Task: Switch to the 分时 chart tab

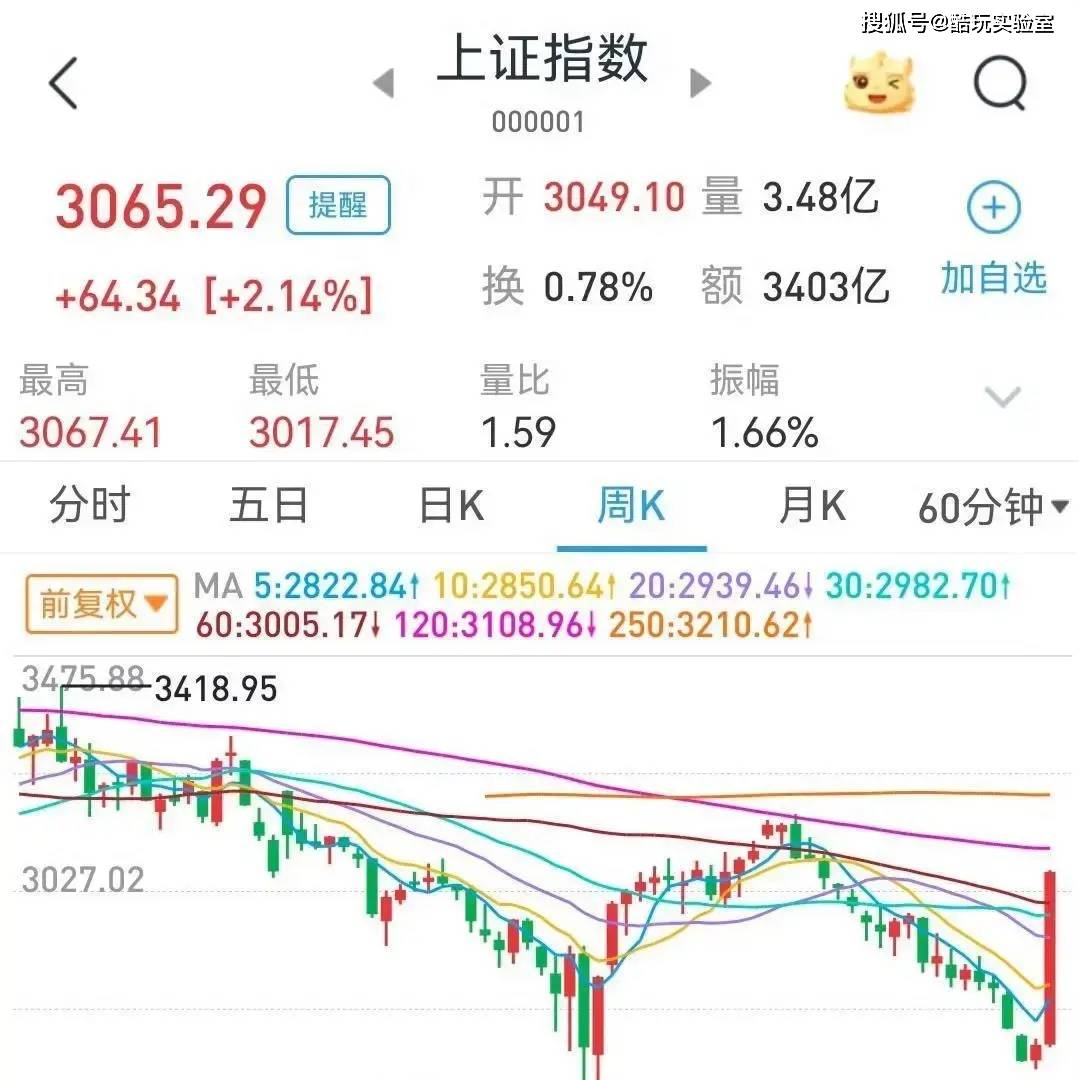Action: tap(90, 507)
